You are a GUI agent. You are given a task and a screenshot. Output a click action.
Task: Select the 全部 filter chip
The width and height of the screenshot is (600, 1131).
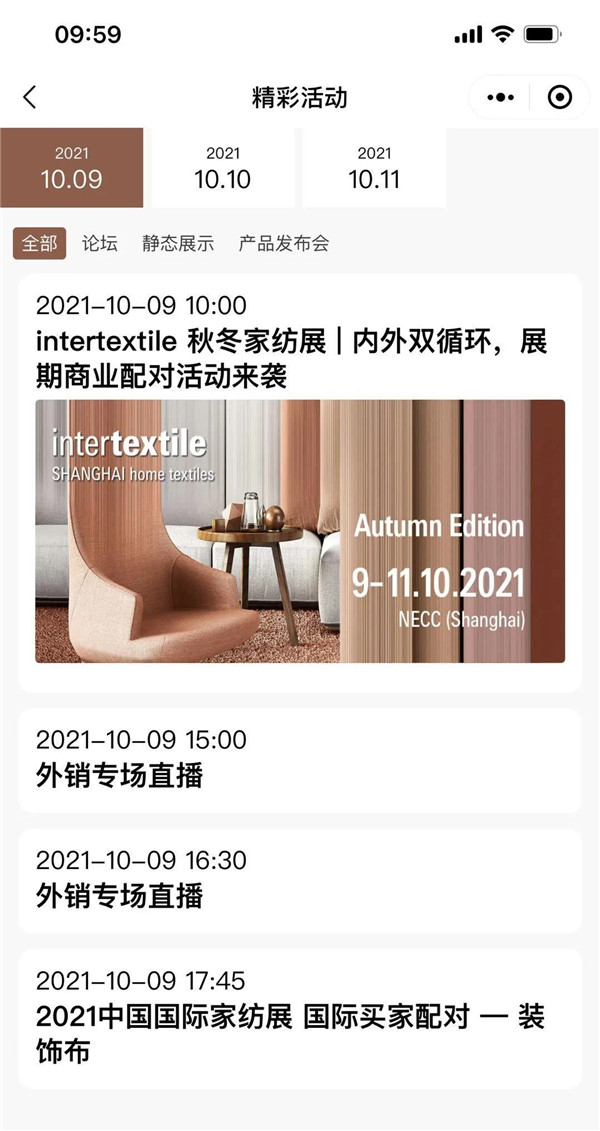(40, 243)
